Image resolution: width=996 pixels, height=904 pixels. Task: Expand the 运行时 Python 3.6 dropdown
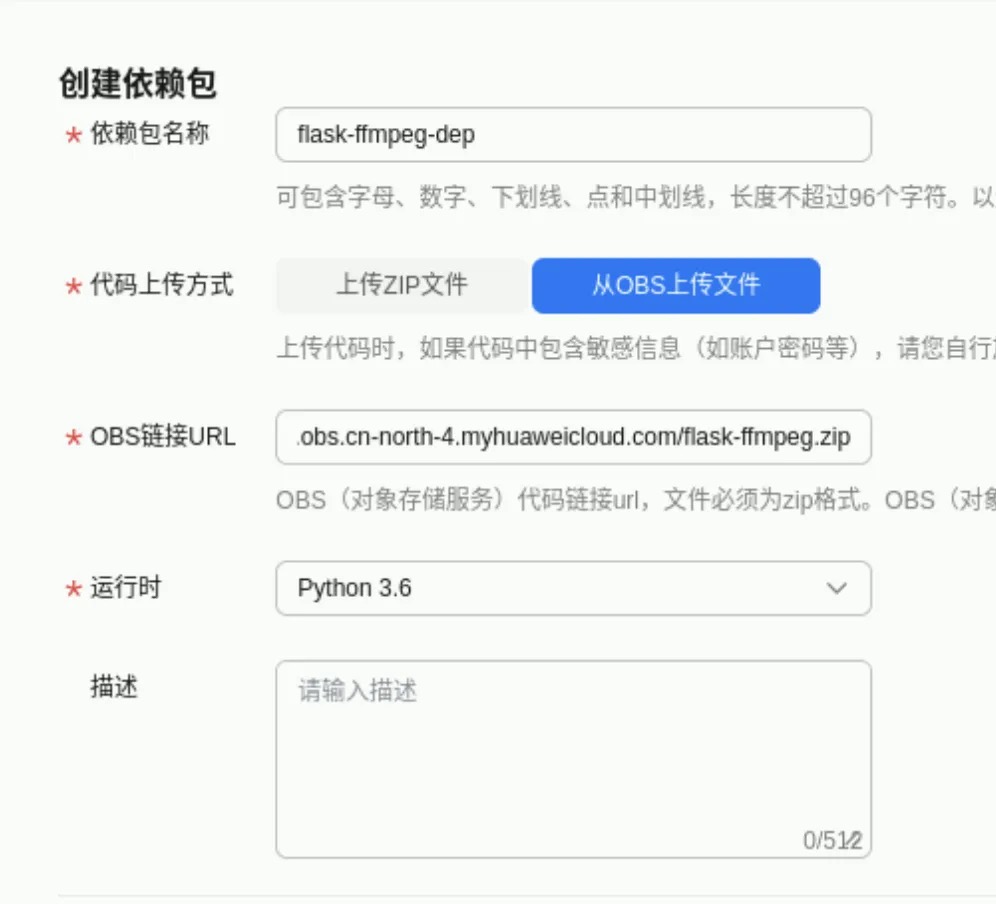(572, 588)
